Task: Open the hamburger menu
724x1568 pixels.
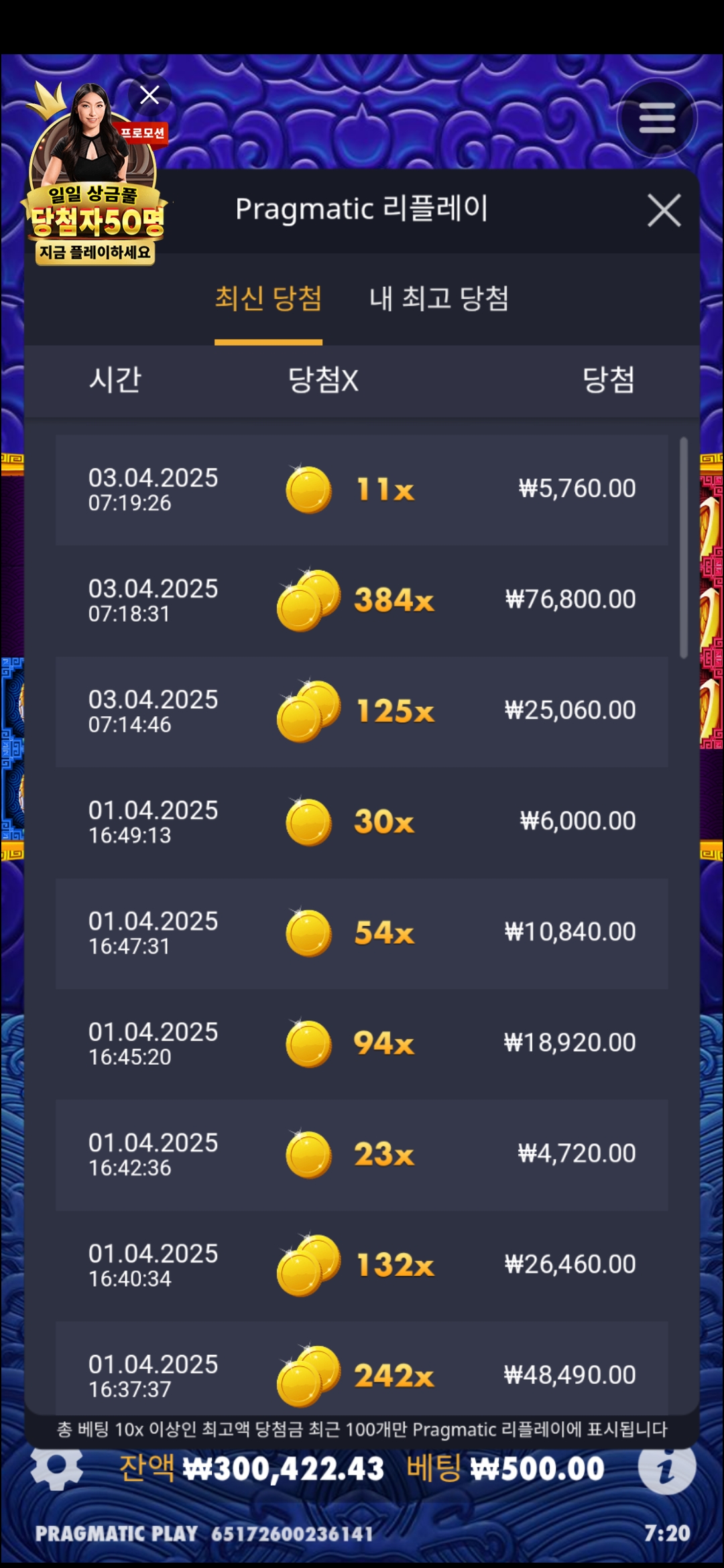Action: coord(656,119)
